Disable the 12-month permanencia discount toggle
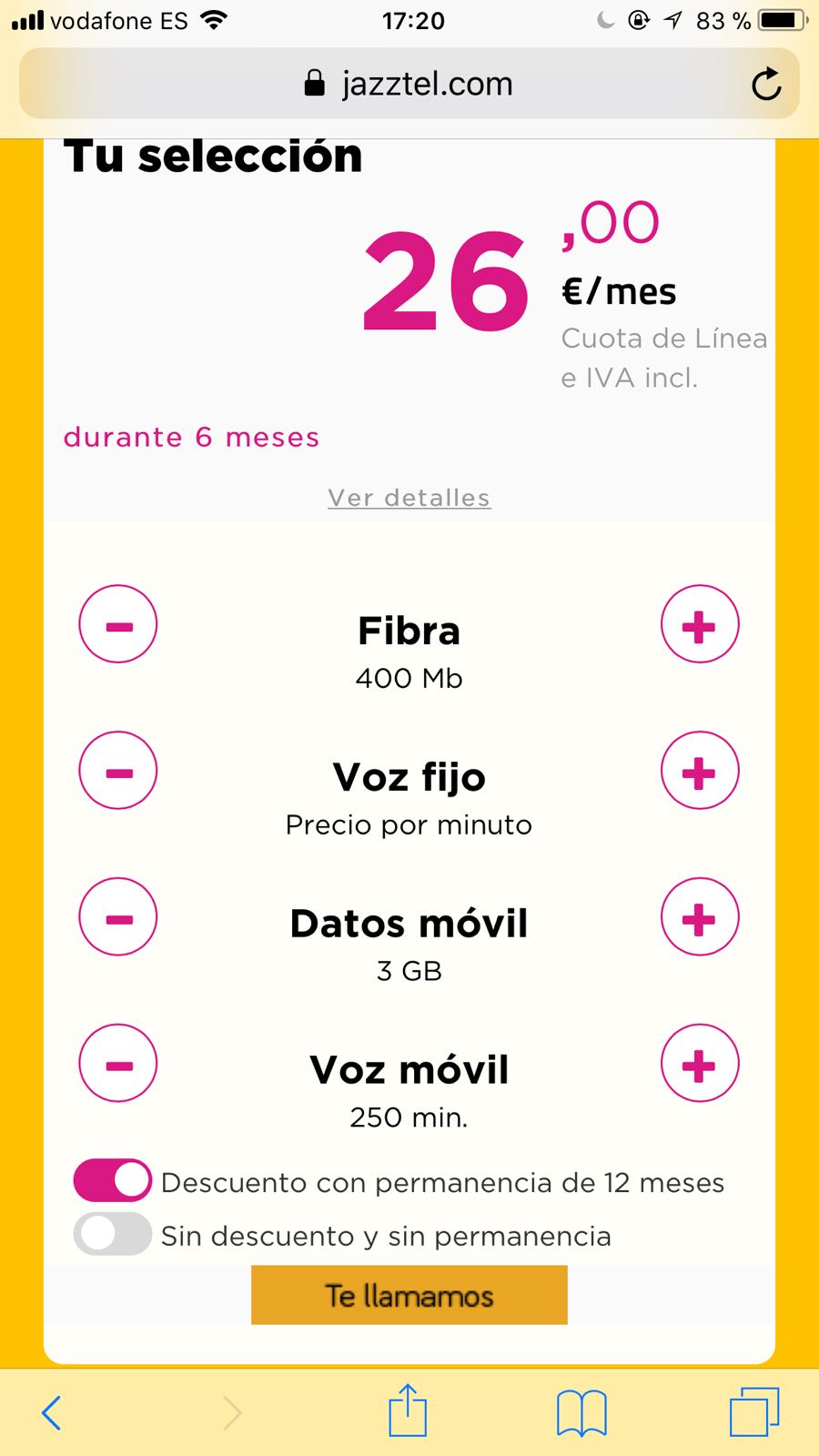The image size is (819, 1456). click(x=113, y=1180)
